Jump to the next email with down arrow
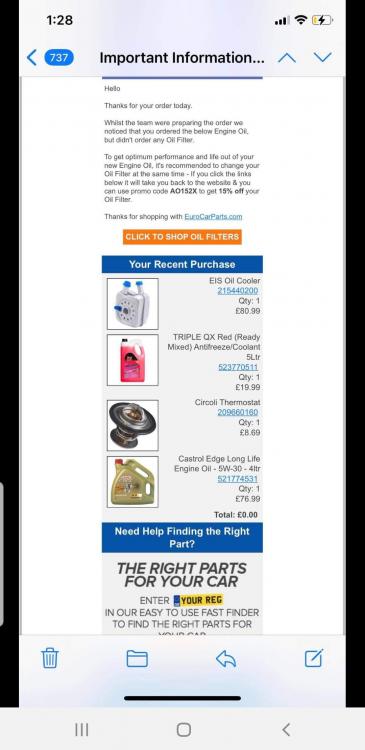This screenshot has width=365, height=750. pyautogui.click(x=322, y=58)
